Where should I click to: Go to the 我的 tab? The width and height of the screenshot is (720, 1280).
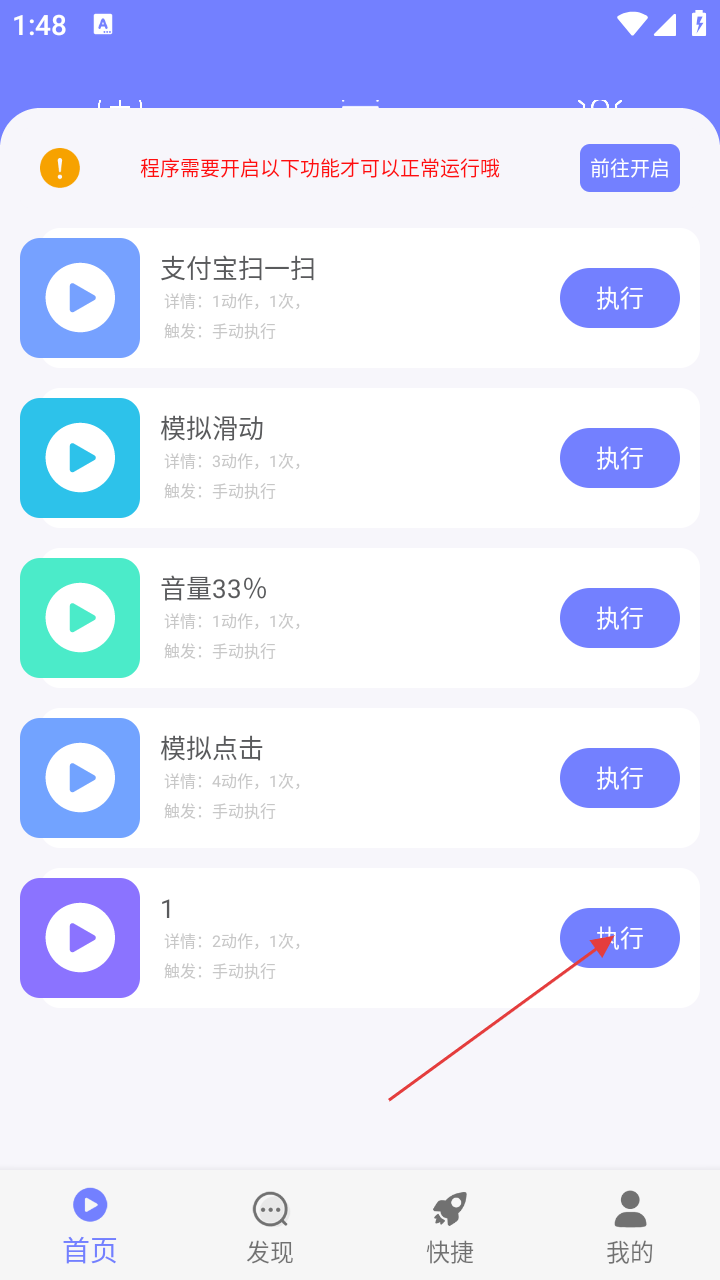point(629,1227)
